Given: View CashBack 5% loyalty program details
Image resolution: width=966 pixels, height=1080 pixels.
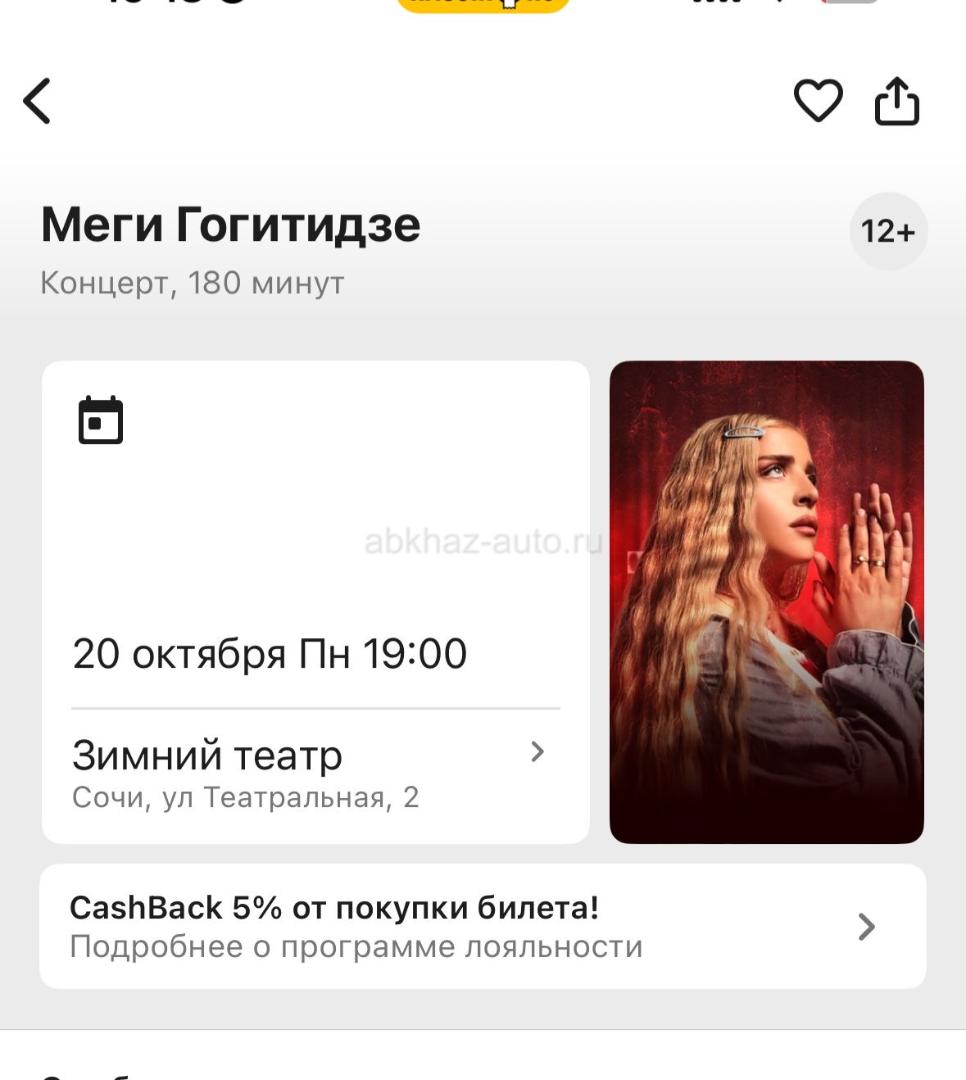Looking at the screenshot, I should [482, 927].
